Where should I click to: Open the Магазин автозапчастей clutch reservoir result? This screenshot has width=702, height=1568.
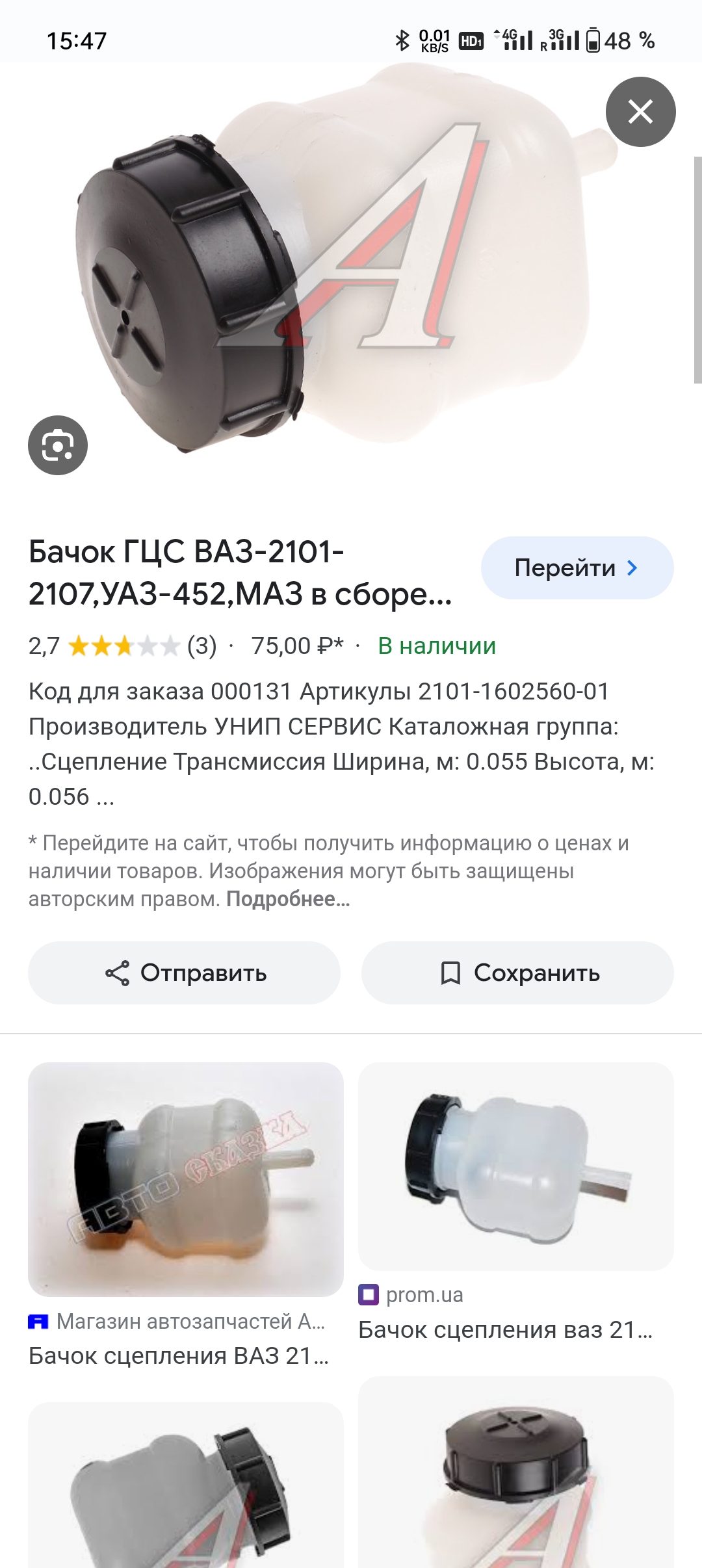pos(185,1179)
